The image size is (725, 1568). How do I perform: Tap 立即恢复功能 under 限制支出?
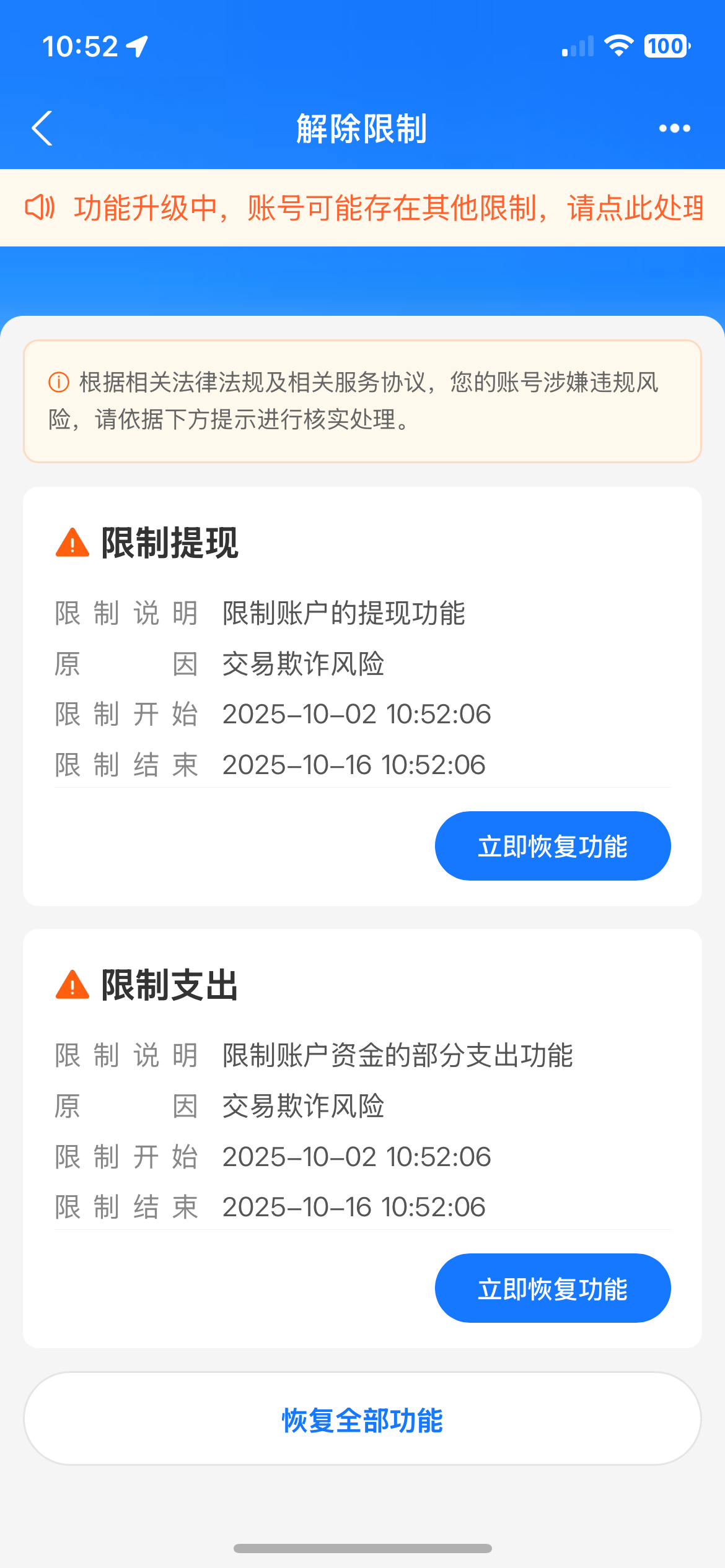(552, 1288)
